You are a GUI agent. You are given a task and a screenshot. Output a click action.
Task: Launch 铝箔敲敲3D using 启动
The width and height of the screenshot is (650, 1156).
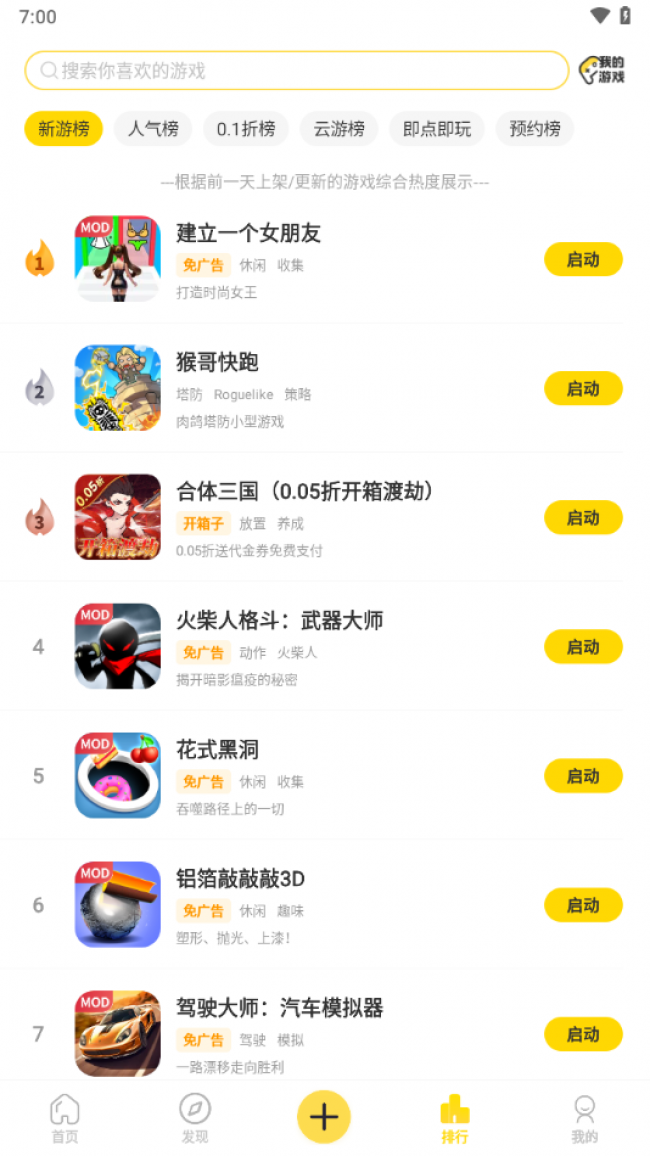coord(583,905)
